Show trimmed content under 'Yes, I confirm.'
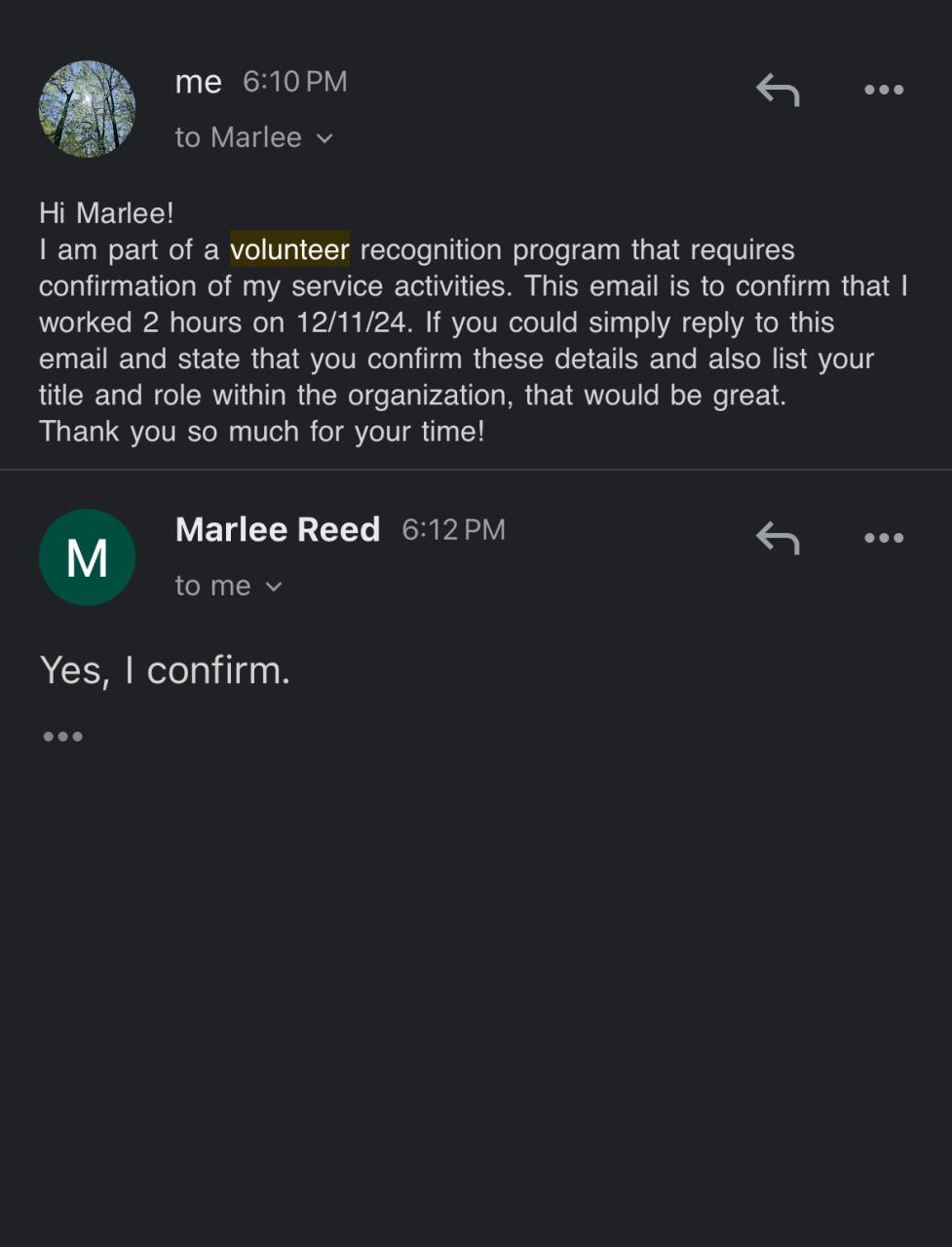Image resolution: width=952 pixels, height=1247 pixels. pos(62,737)
